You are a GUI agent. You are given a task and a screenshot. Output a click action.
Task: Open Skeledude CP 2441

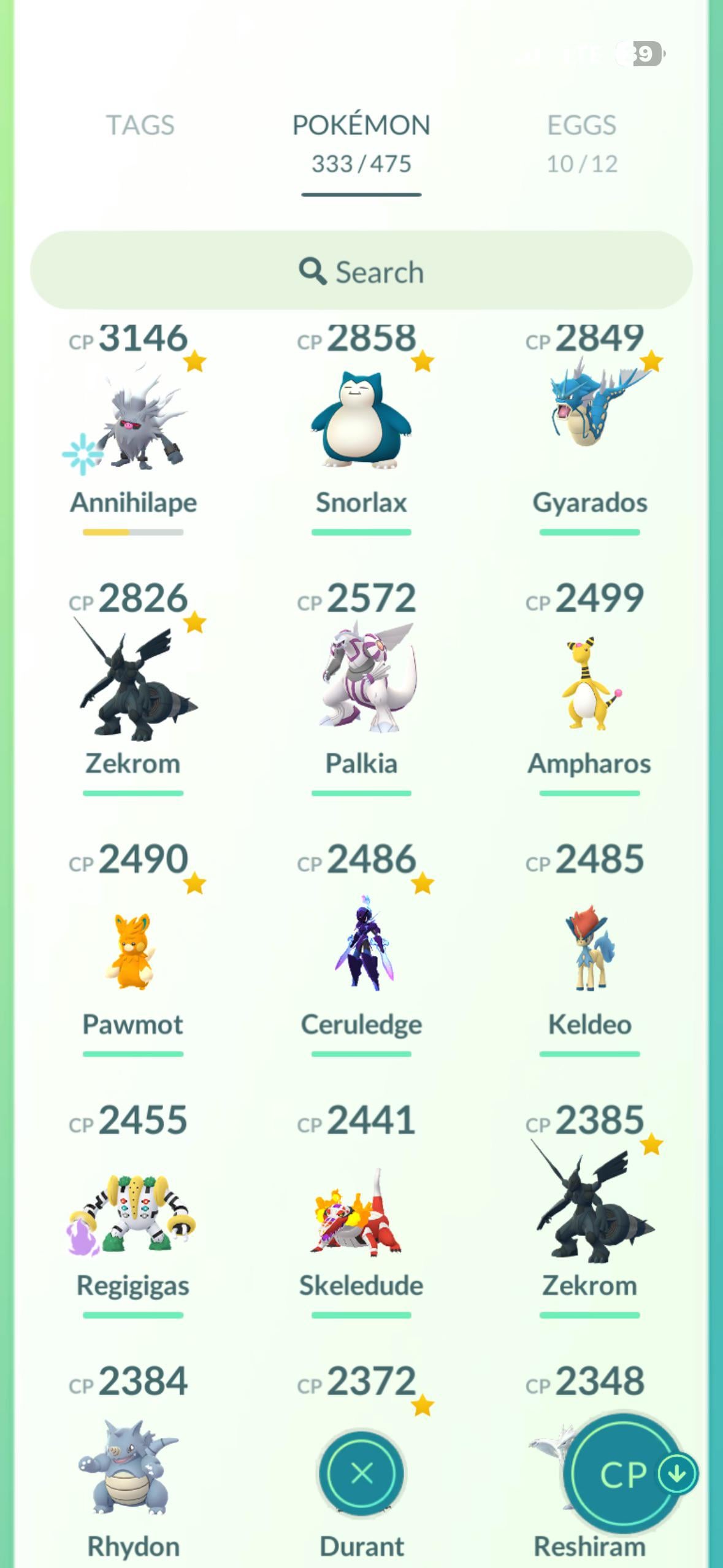click(x=361, y=1210)
